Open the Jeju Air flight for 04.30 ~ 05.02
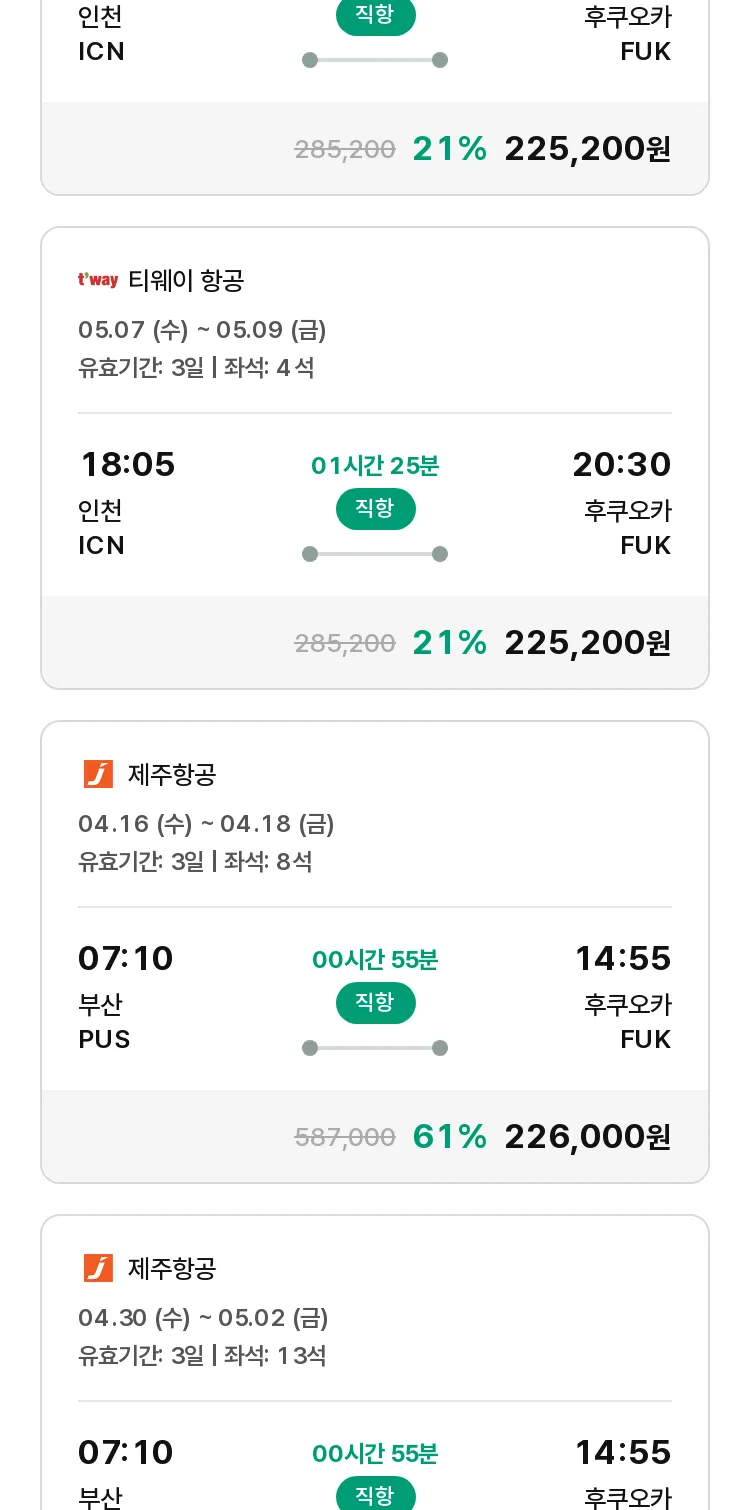The height and width of the screenshot is (1510, 750). [x=375, y=1362]
